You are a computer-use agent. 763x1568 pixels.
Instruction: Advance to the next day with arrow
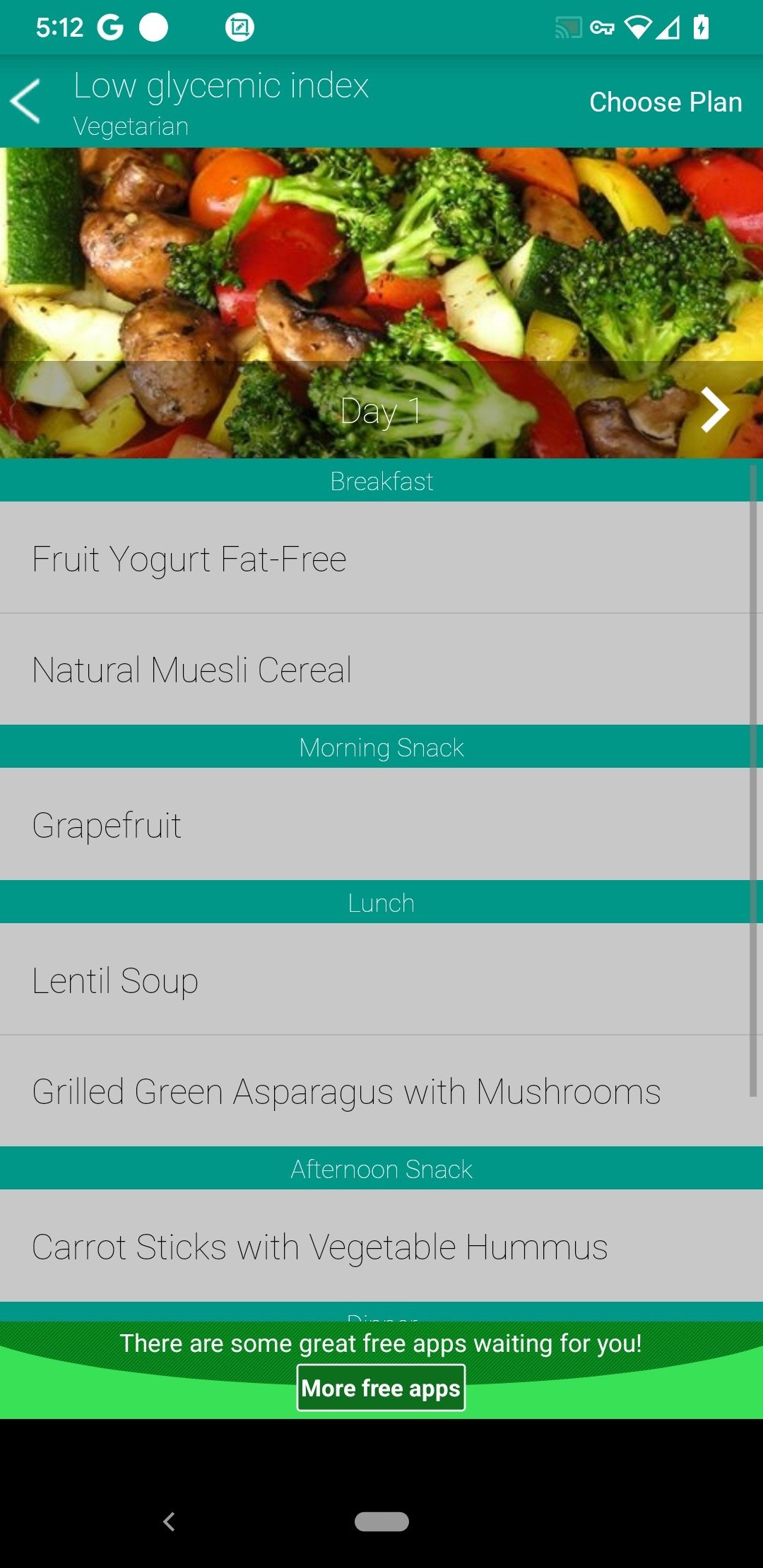715,410
